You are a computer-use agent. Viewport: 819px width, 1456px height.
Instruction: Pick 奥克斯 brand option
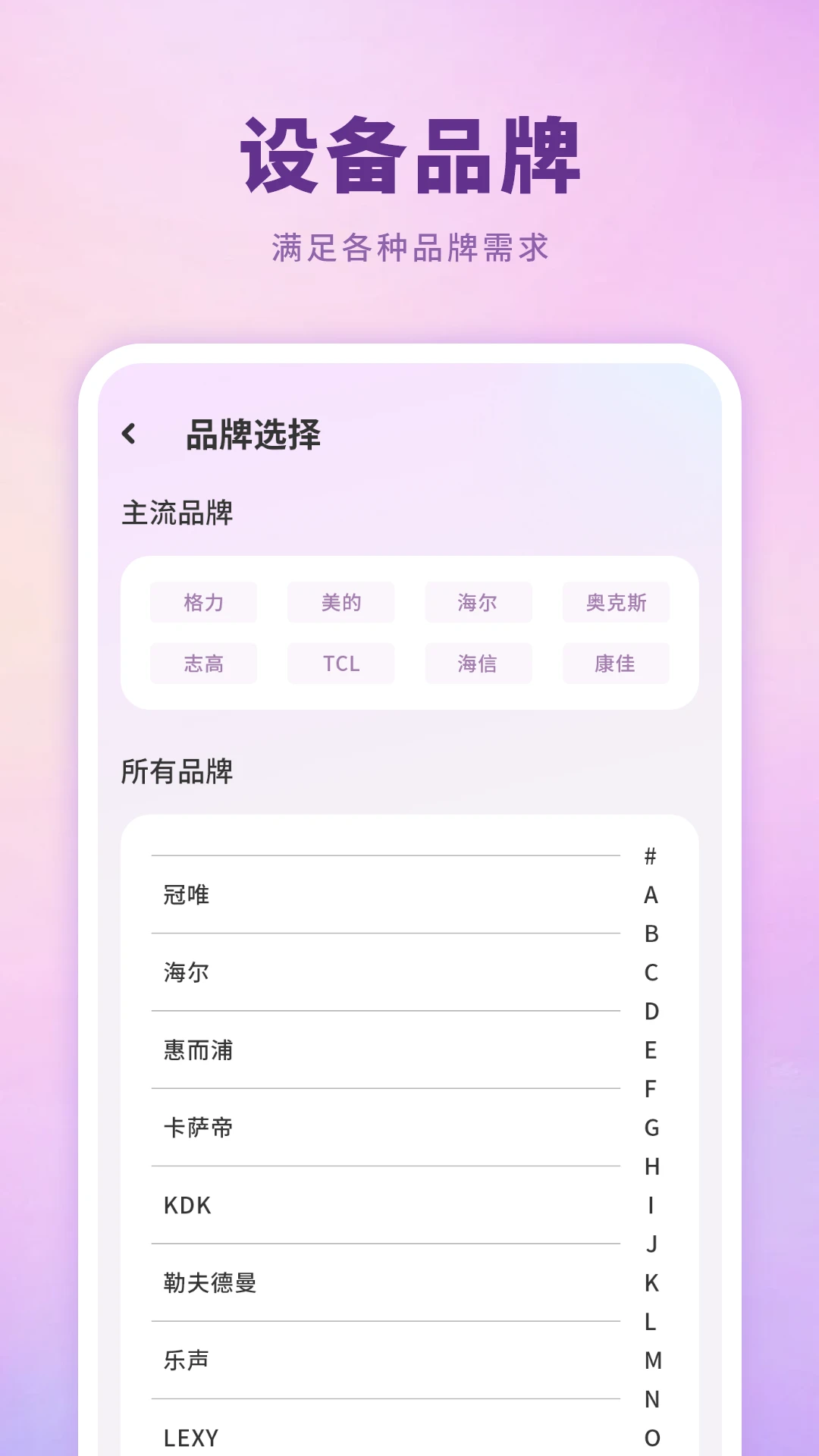pyautogui.click(x=615, y=602)
